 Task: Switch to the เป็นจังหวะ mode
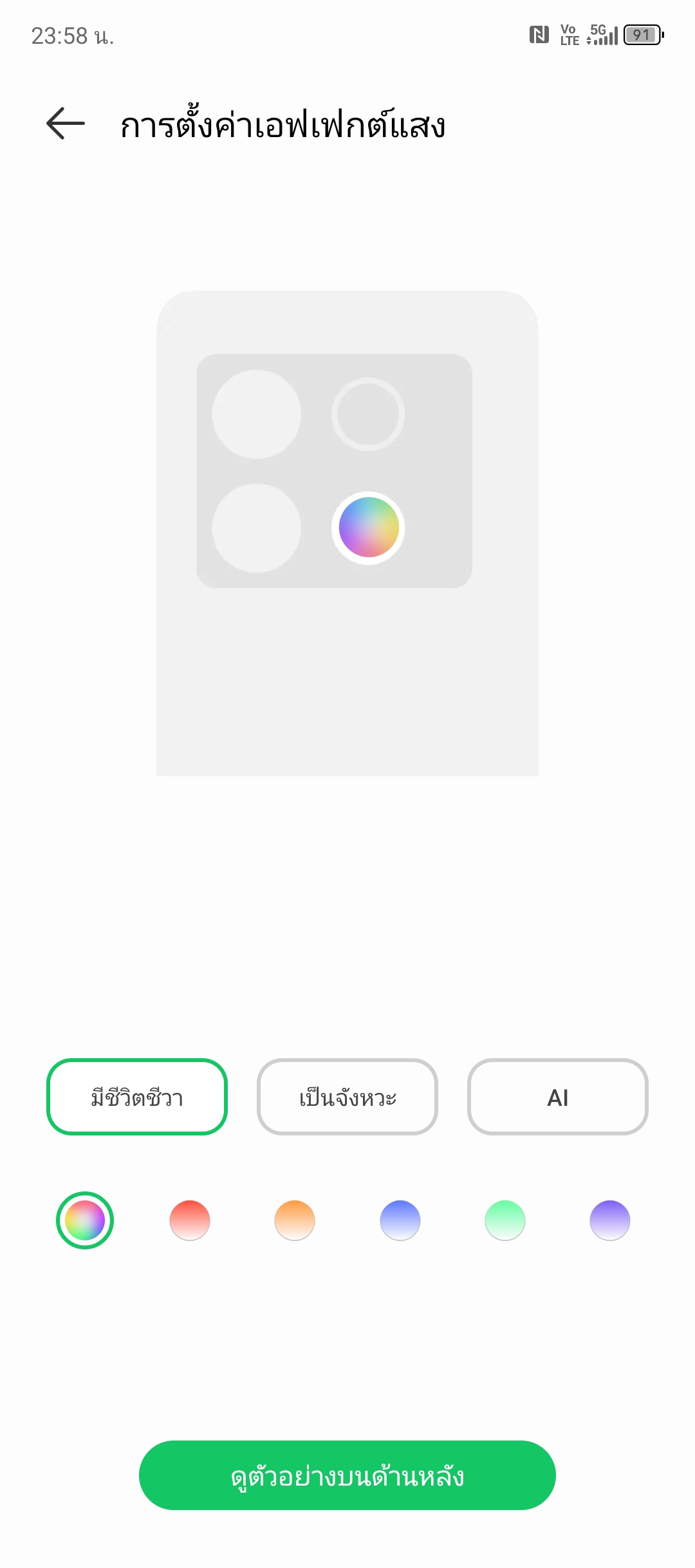point(347,1097)
